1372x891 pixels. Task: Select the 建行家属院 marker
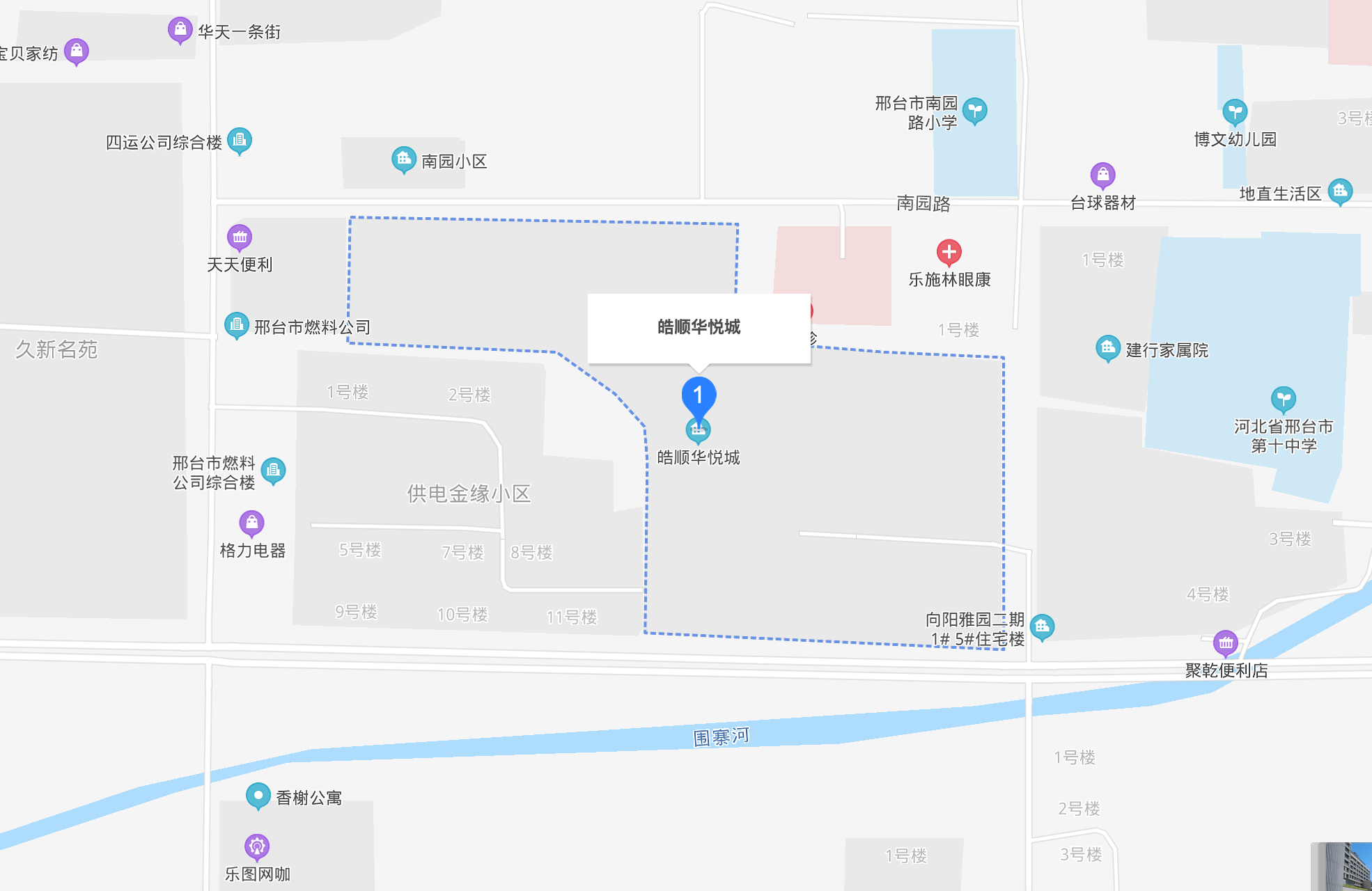tap(1107, 348)
